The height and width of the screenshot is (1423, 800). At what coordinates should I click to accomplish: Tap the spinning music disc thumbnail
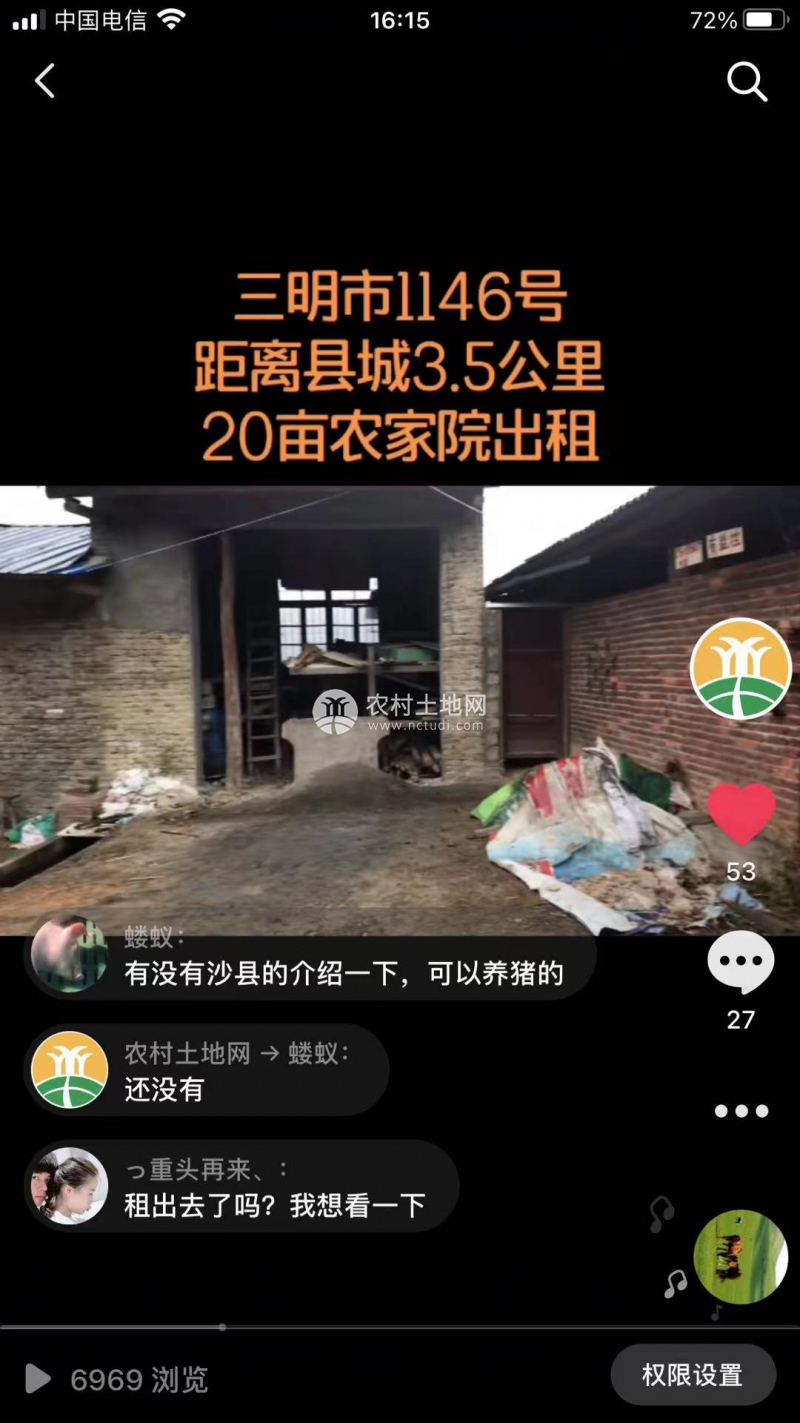tap(741, 1257)
